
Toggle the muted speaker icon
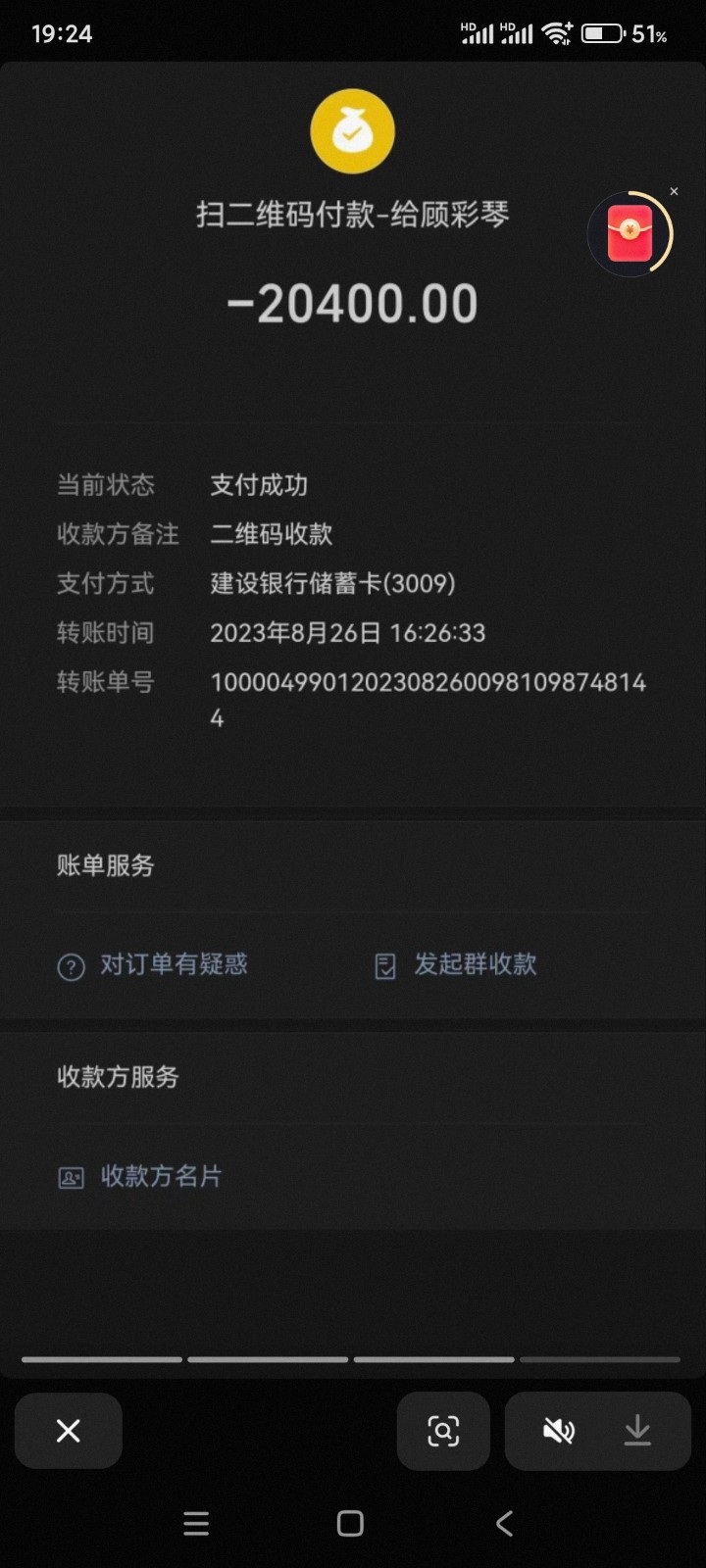(559, 1431)
